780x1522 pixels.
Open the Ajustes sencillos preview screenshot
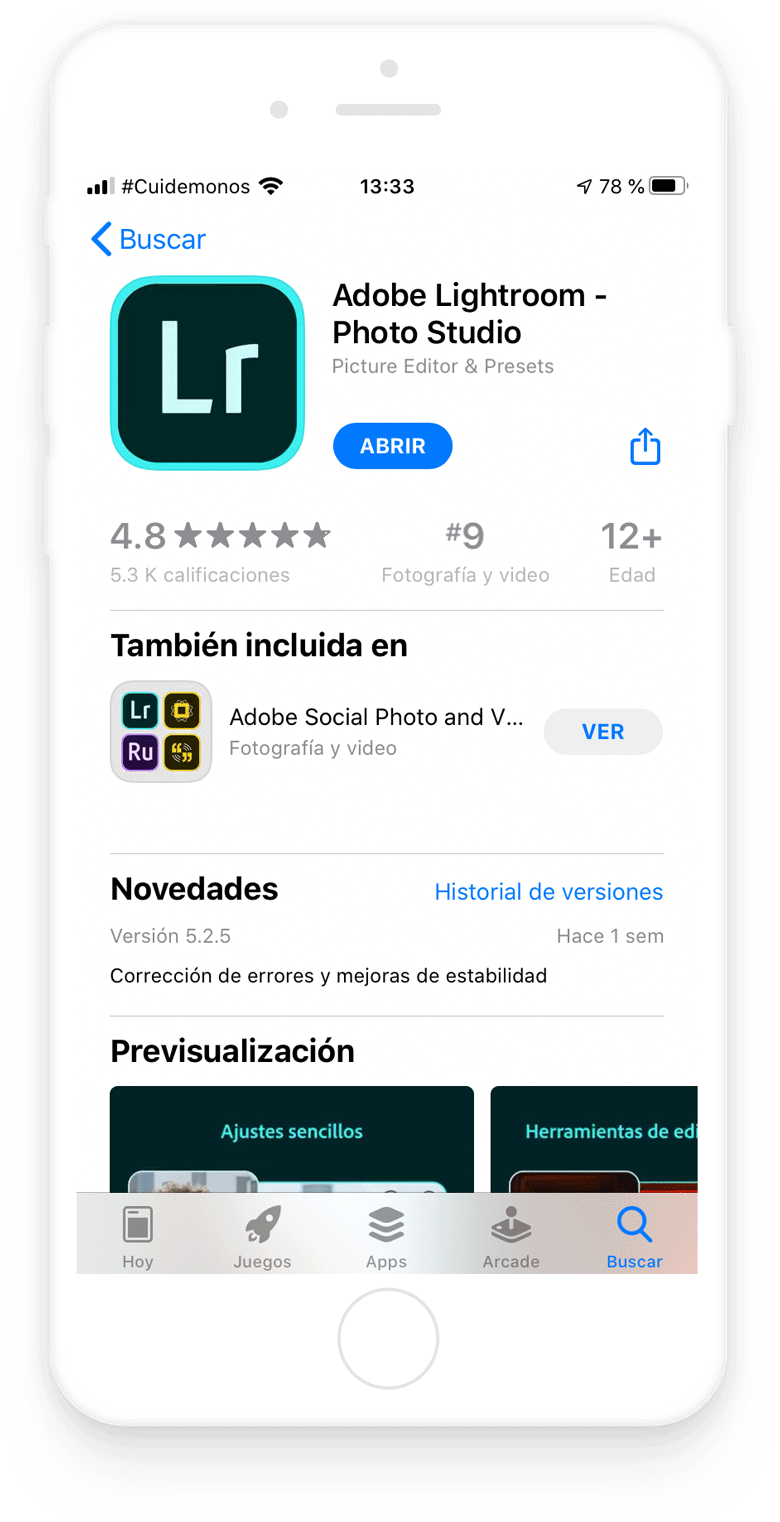pos(291,1140)
